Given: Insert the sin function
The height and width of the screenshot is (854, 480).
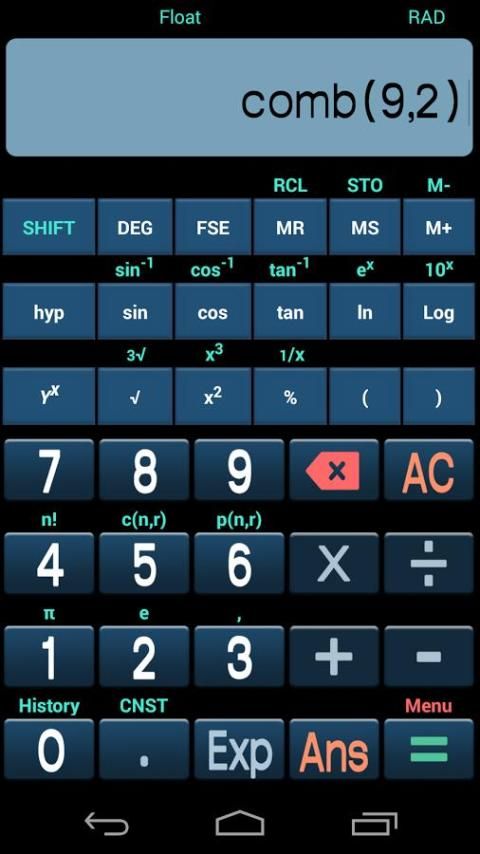Looking at the screenshot, I should (x=135, y=312).
